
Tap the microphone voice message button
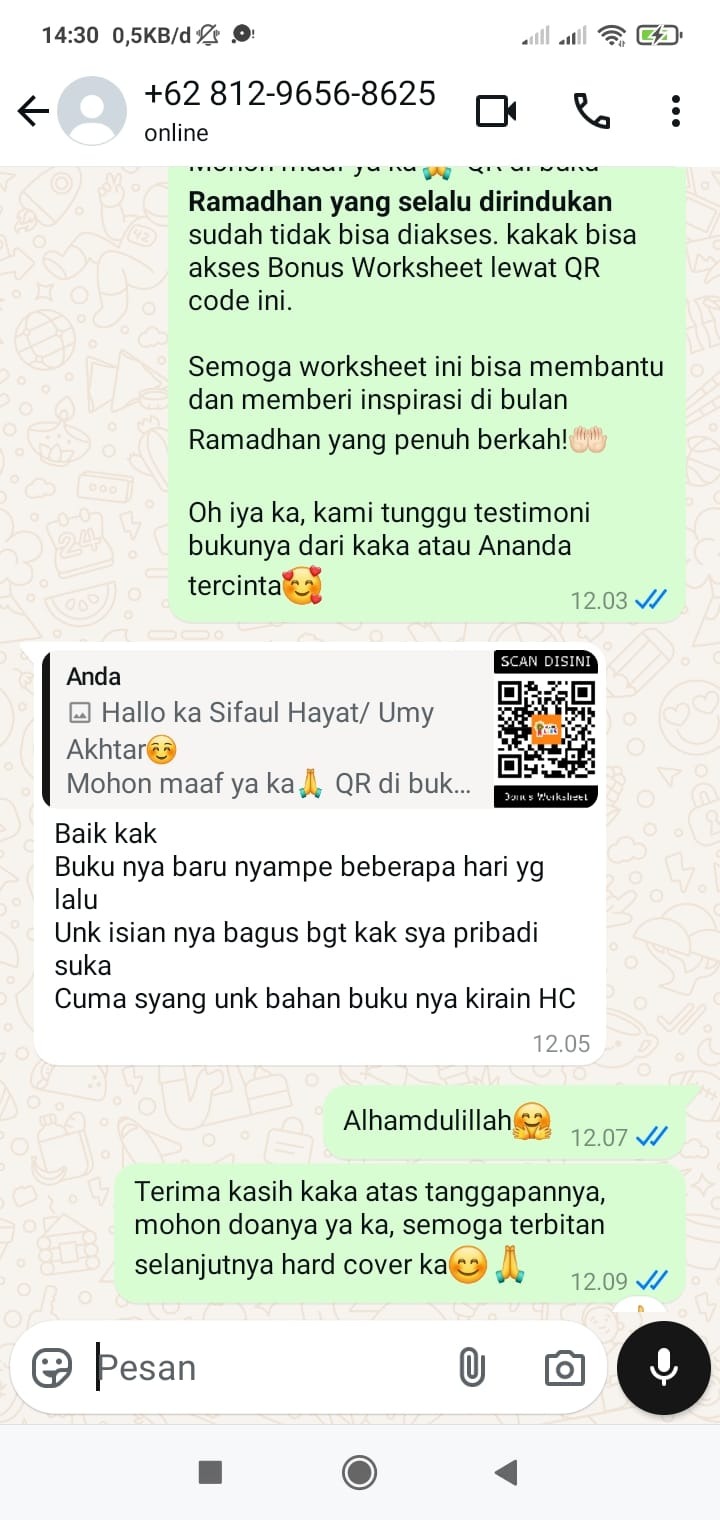664,1367
